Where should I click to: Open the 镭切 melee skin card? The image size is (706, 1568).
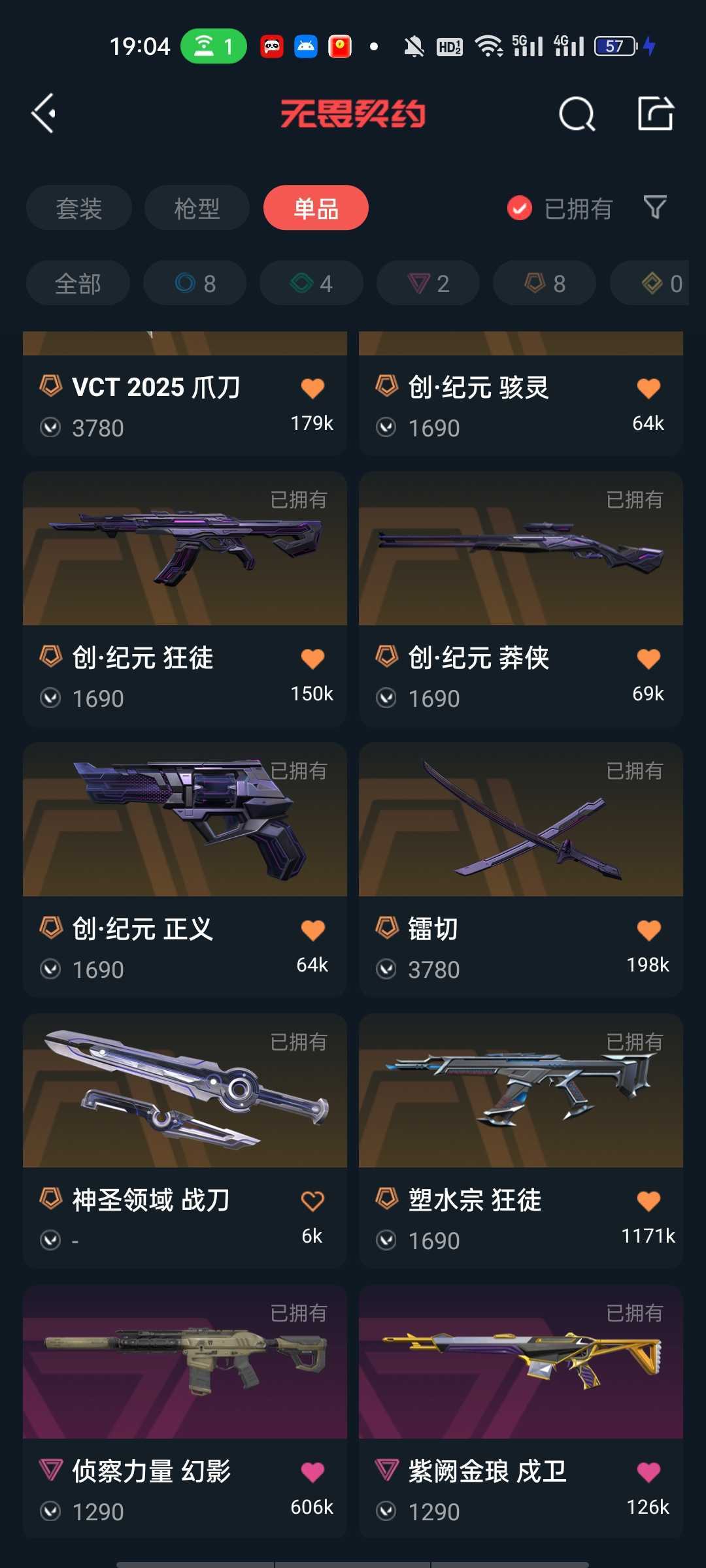point(521,870)
